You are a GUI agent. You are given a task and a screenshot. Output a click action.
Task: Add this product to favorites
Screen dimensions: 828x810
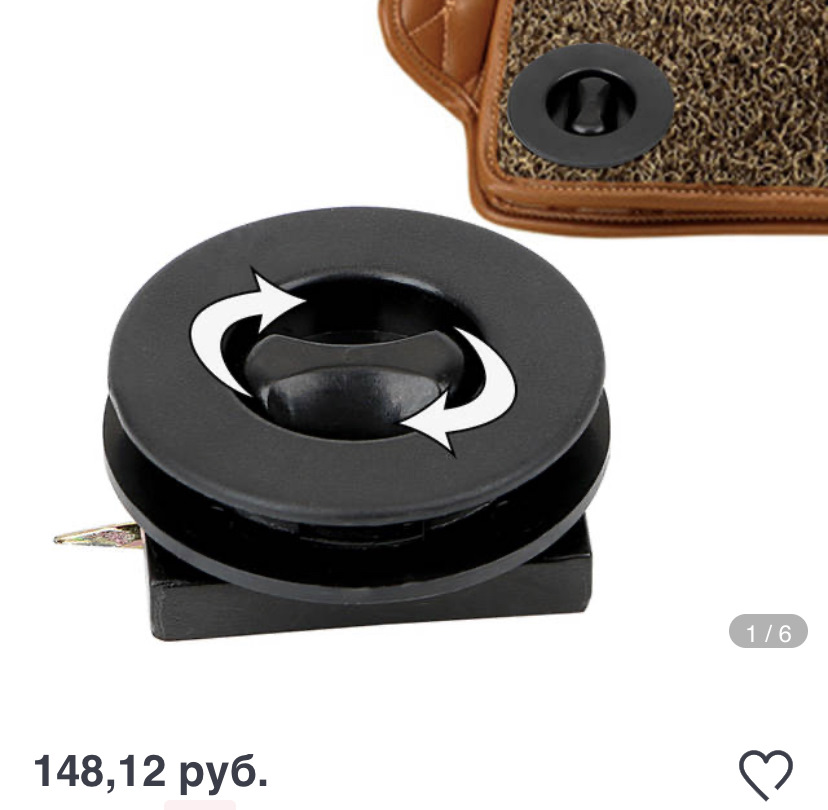766,773
